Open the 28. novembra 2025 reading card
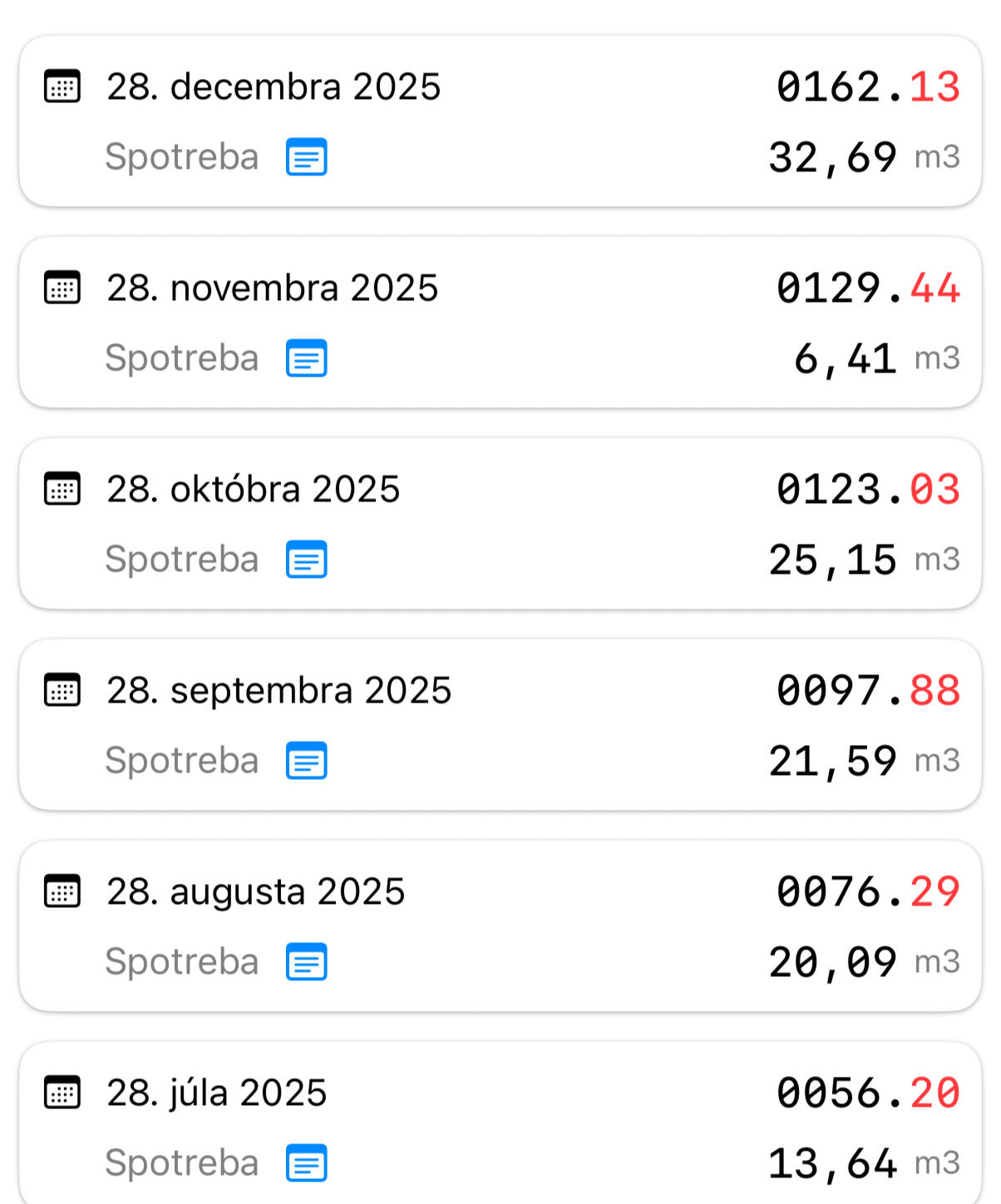The width and height of the screenshot is (1001, 1204). pyautogui.click(x=499, y=323)
